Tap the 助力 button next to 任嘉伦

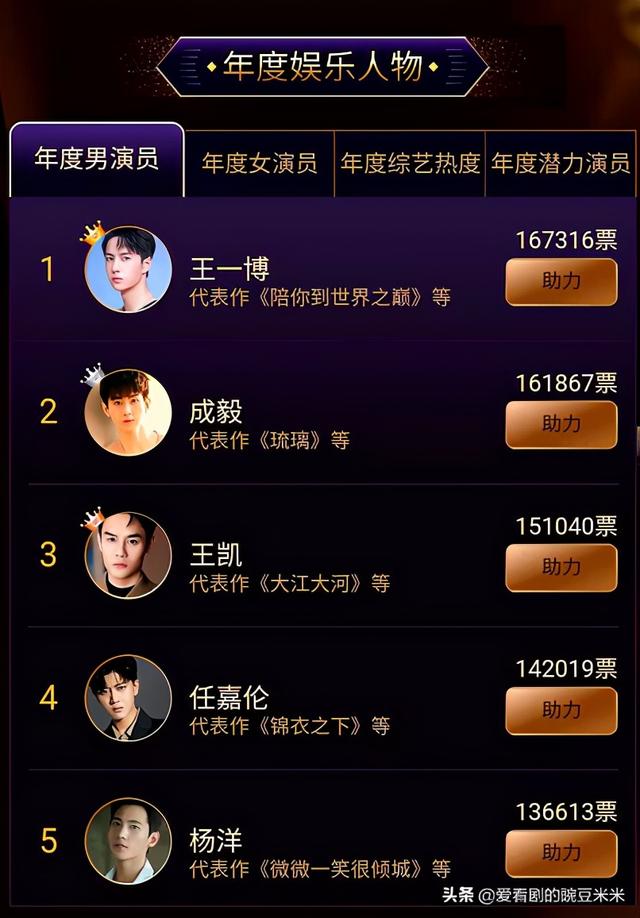click(x=561, y=710)
